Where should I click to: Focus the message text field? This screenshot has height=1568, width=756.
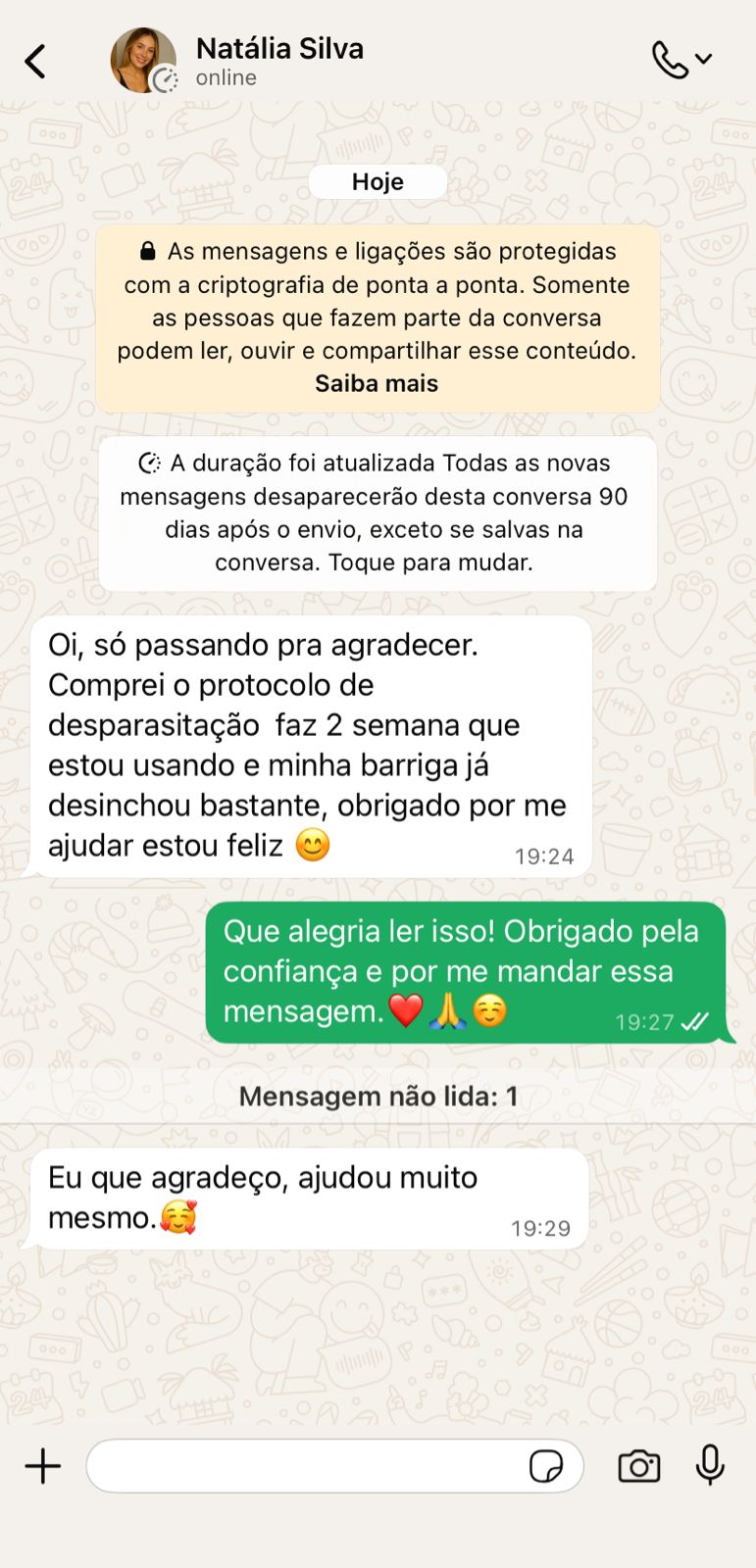click(x=304, y=1466)
